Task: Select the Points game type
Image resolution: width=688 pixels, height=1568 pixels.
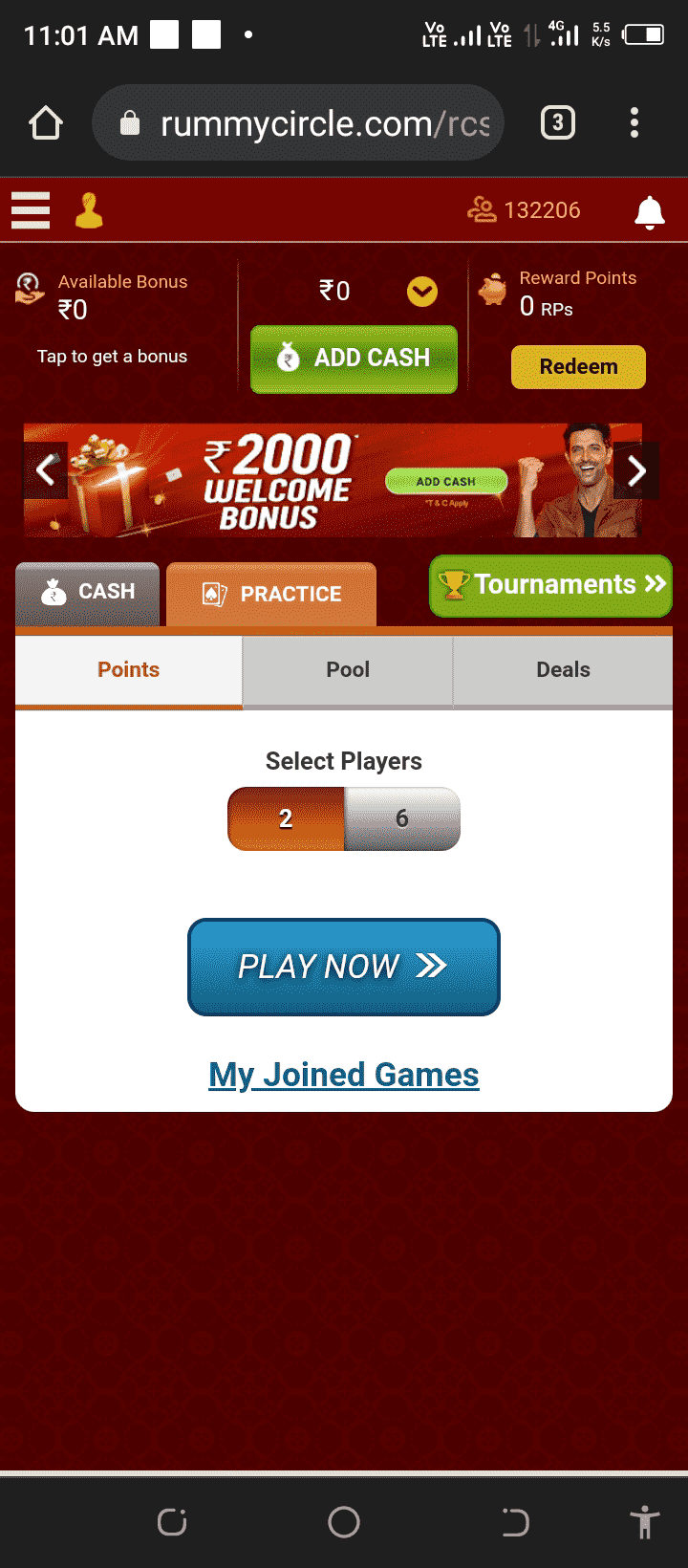Action: click(x=128, y=670)
